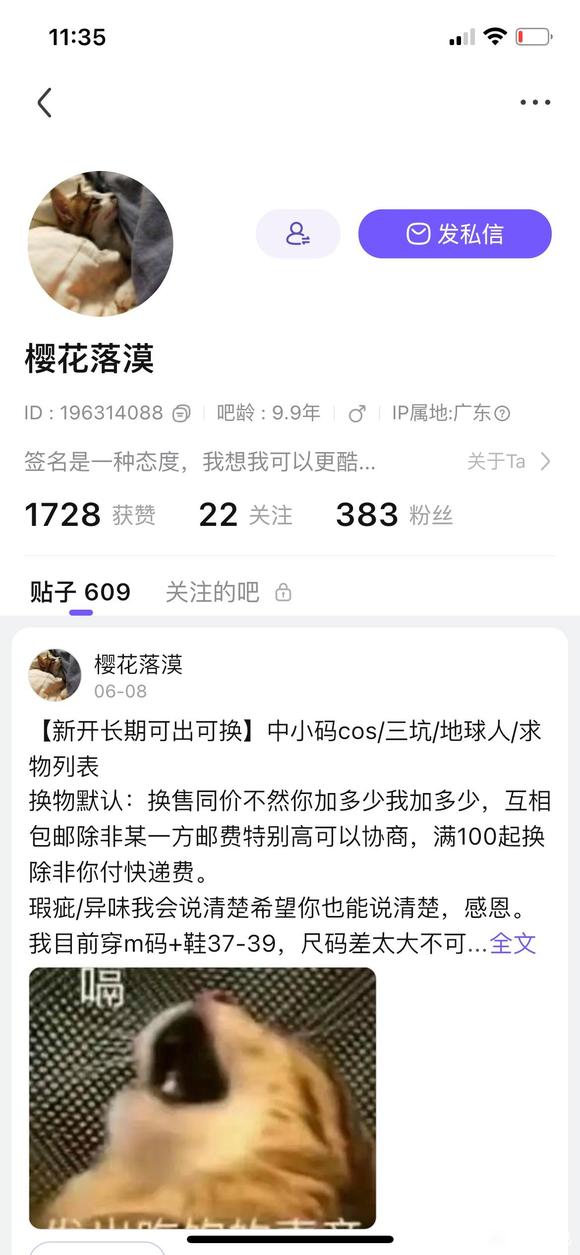This screenshot has height=1255, width=580.
Task: Follow this user with the person icon button
Action: (298, 234)
